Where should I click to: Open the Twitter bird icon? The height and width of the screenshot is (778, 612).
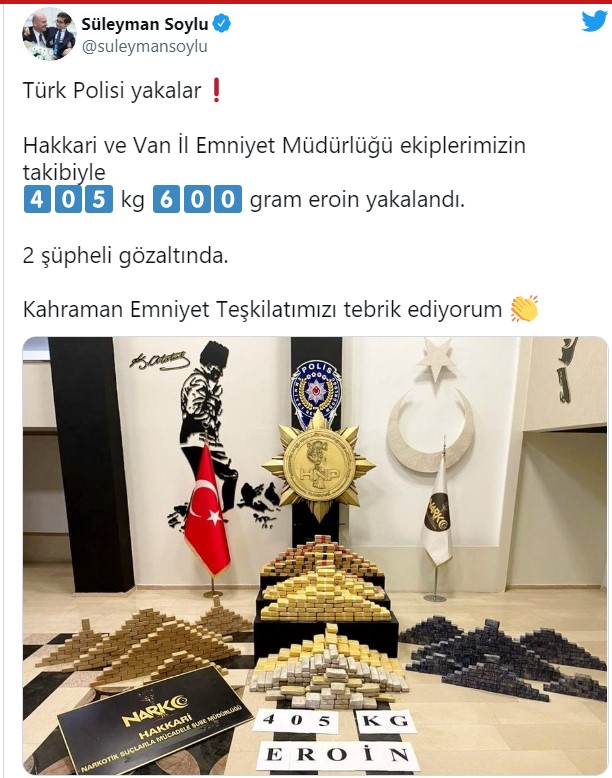pos(593,23)
